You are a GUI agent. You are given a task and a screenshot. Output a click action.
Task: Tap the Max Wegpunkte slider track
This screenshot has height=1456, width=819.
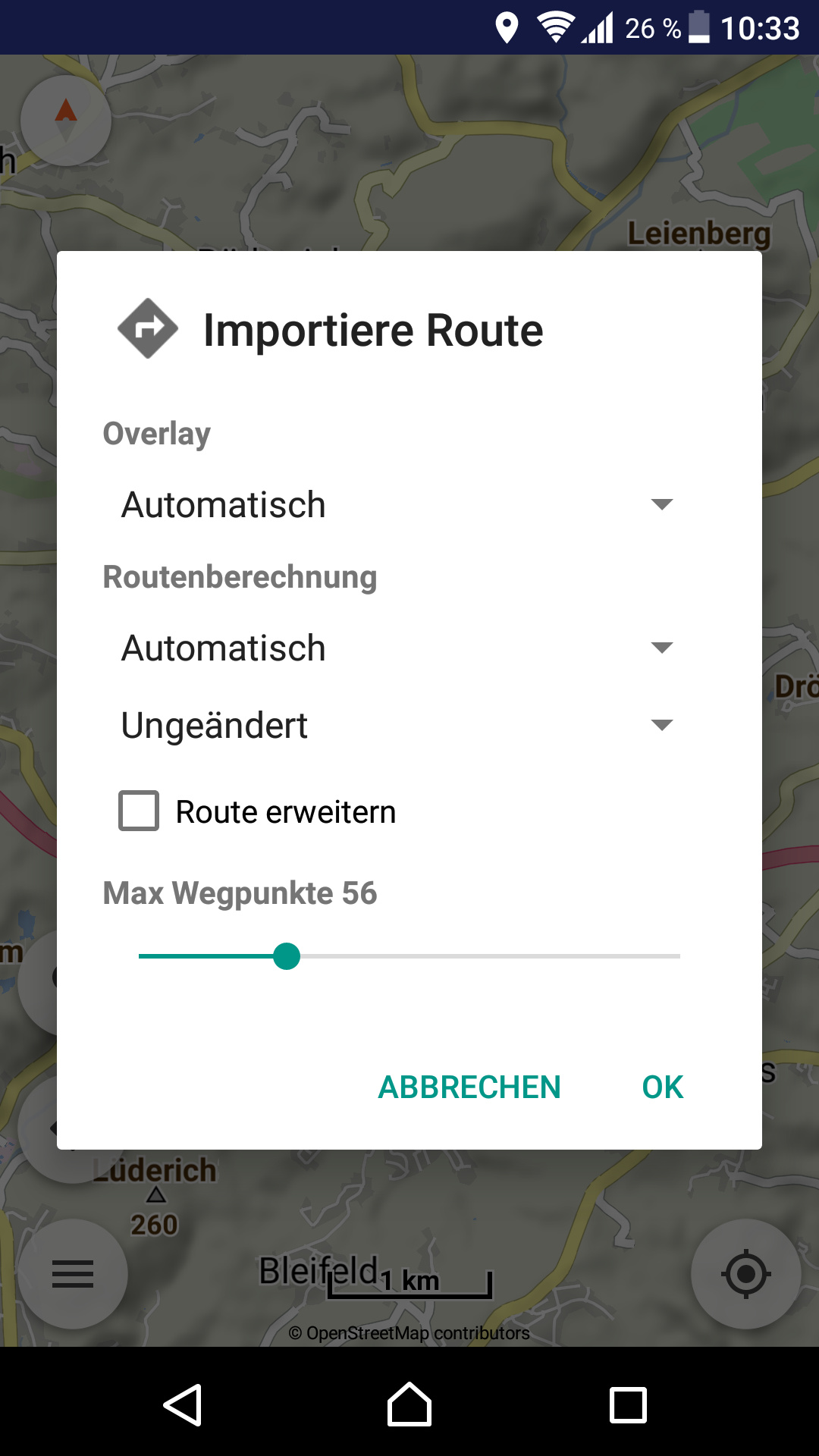coord(409,956)
